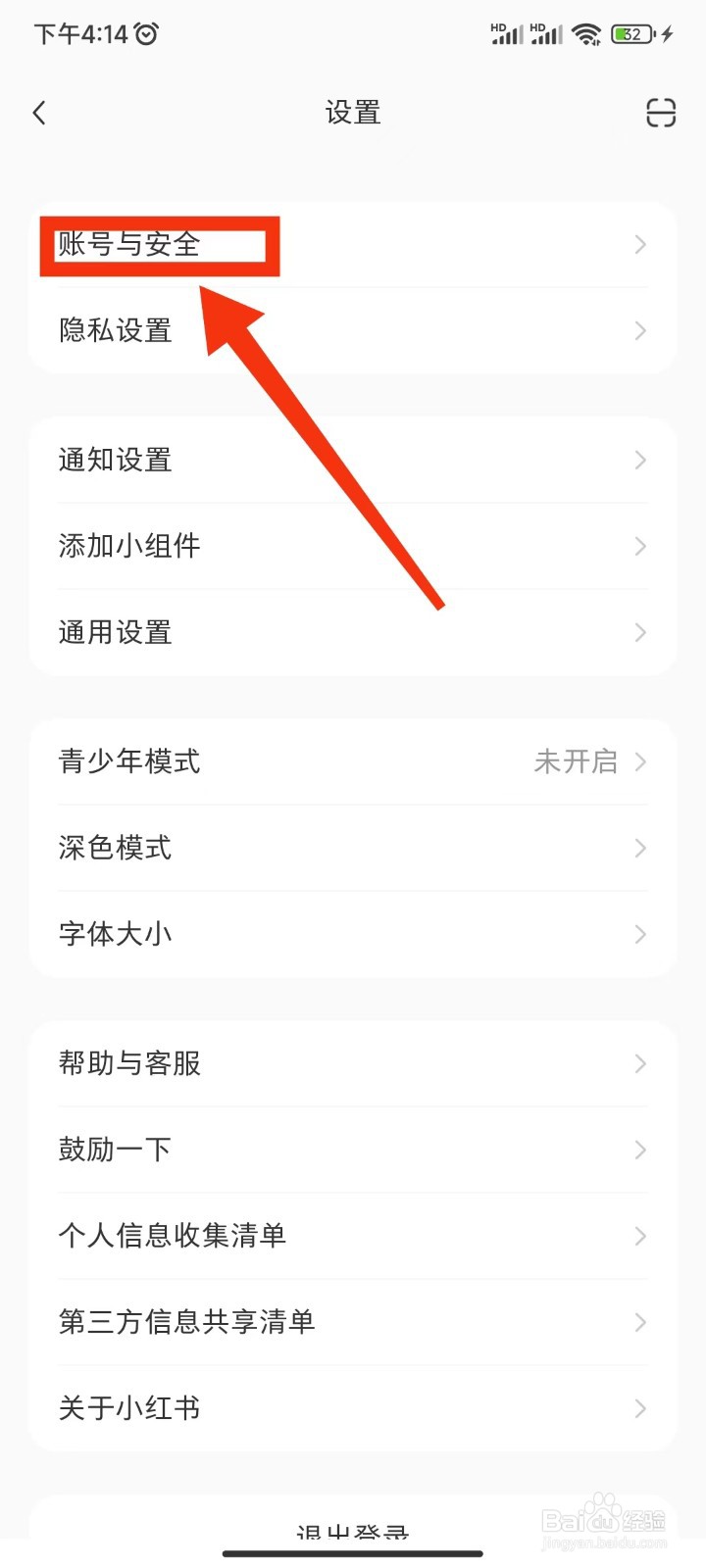Viewport: 706px width, 1568px height.
Task: Expand the chevron next to 关于小红书
Action: coord(639,1407)
